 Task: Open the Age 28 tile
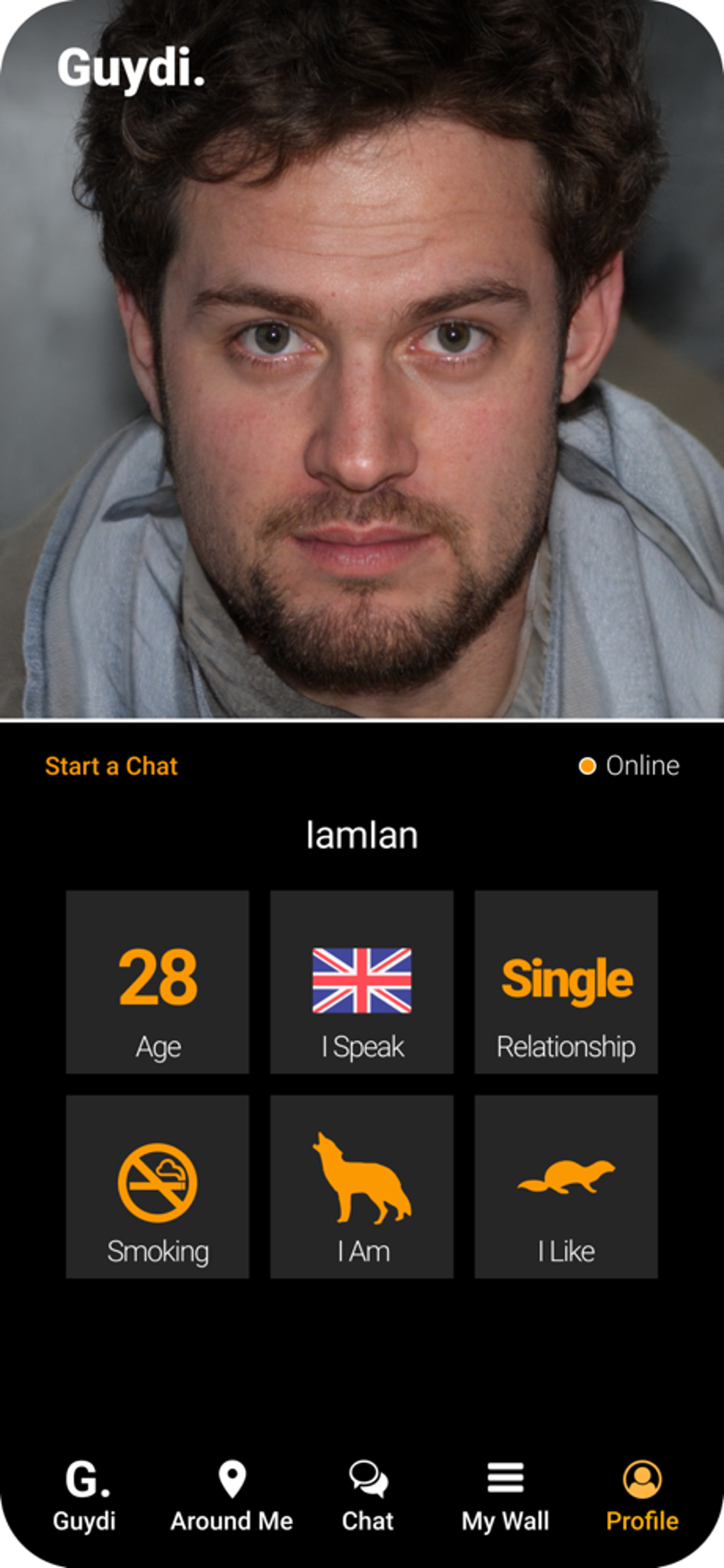coord(158,982)
